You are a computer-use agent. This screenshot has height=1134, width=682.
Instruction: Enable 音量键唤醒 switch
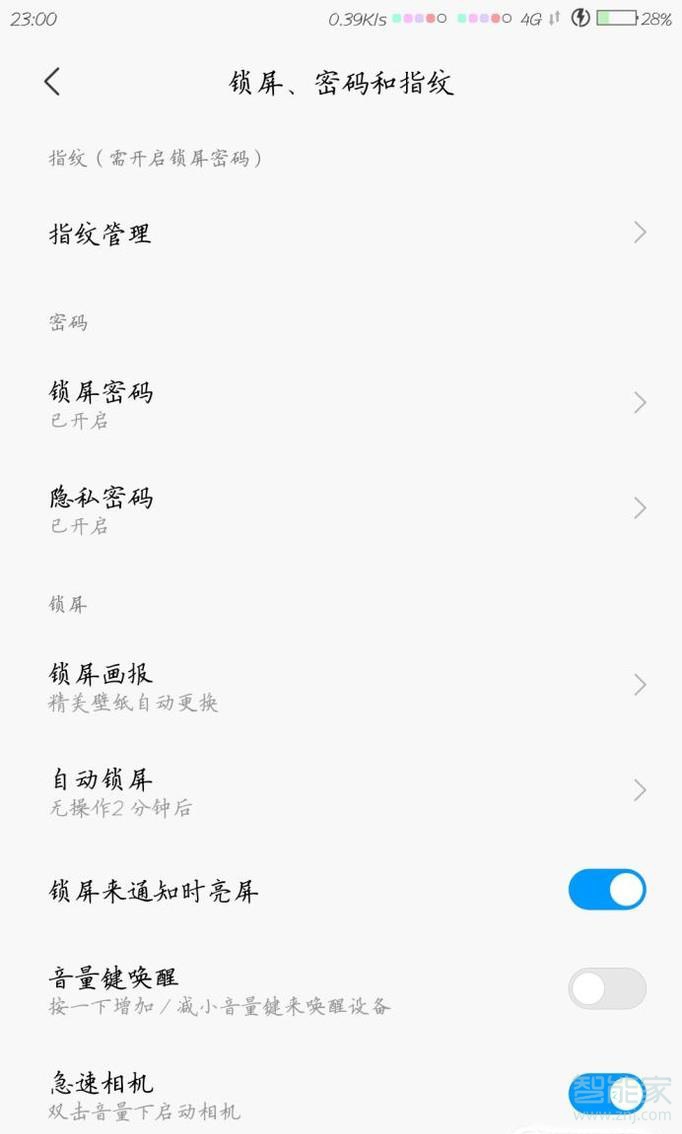[607, 988]
